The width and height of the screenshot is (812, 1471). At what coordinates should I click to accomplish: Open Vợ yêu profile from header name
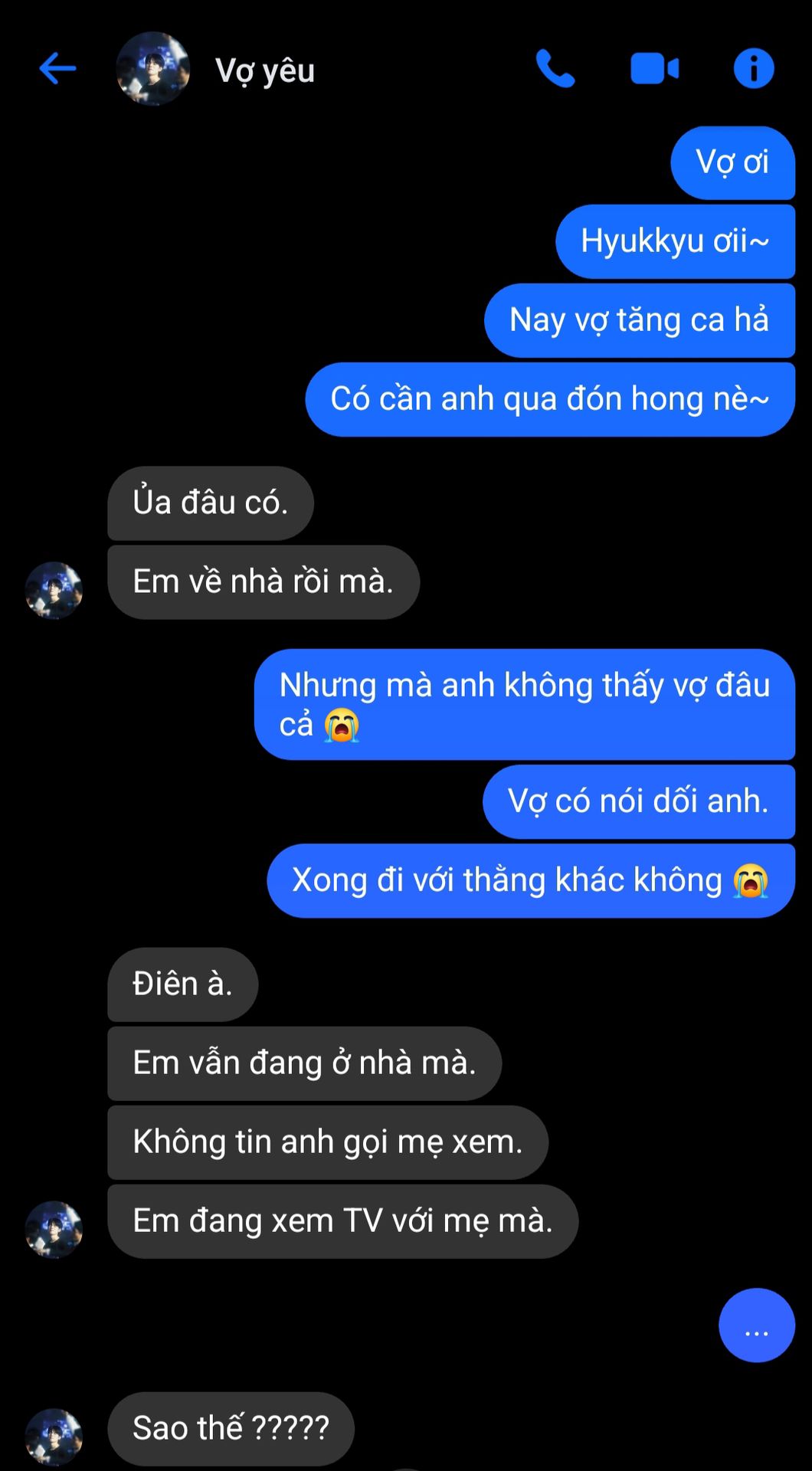[265, 70]
